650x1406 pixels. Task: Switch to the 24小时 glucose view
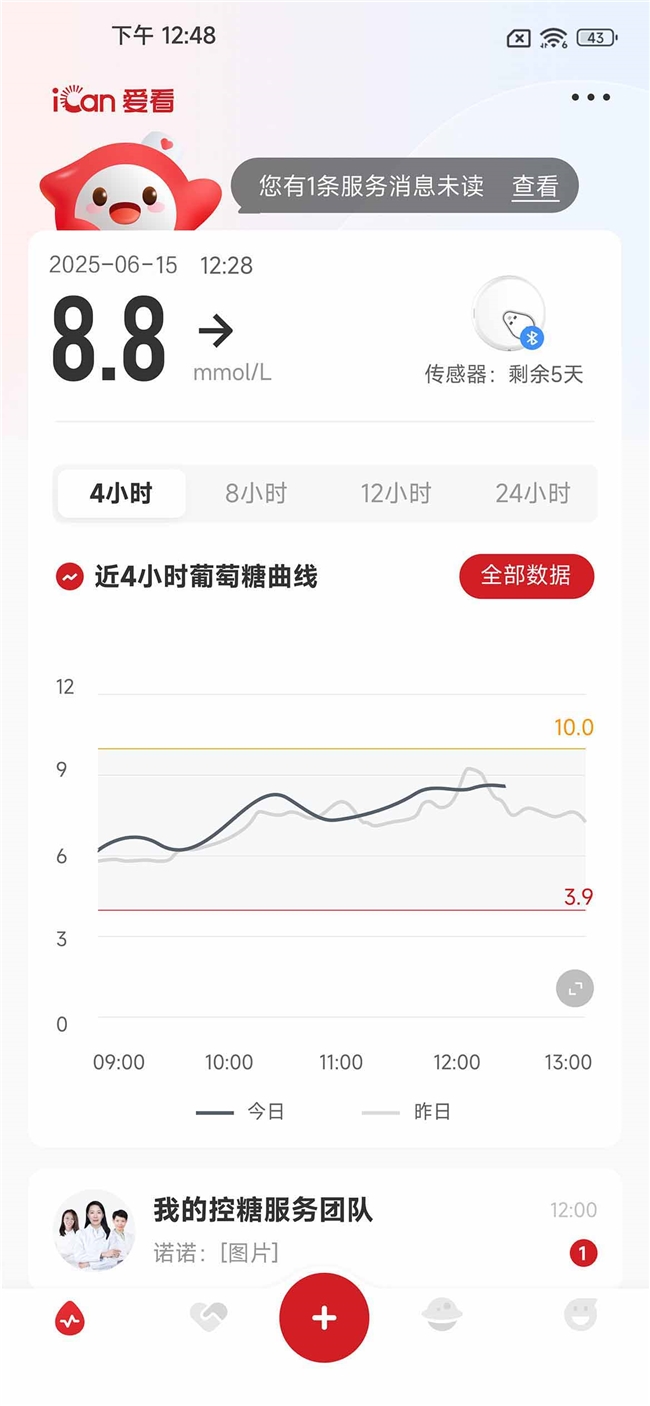click(x=532, y=493)
